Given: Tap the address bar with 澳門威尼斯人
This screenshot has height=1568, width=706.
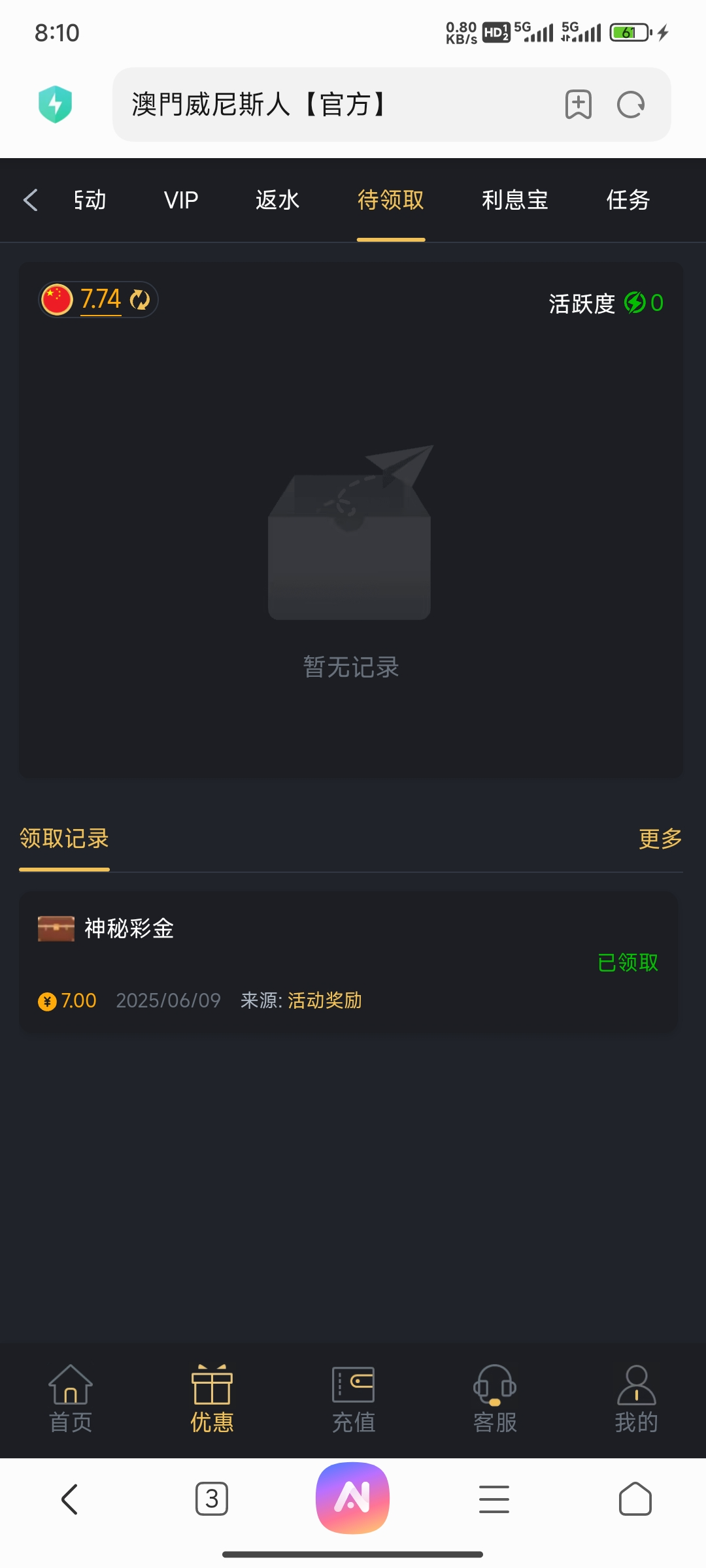Looking at the screenshot, I should tap(327, 105).
